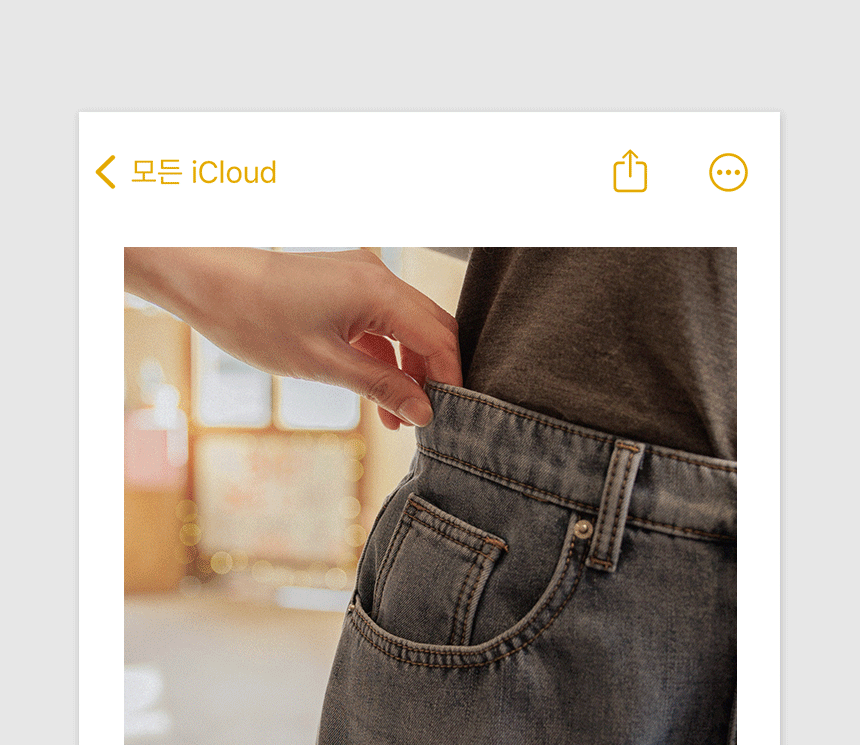Open the jeans photo attachment

tap(430, 495)
